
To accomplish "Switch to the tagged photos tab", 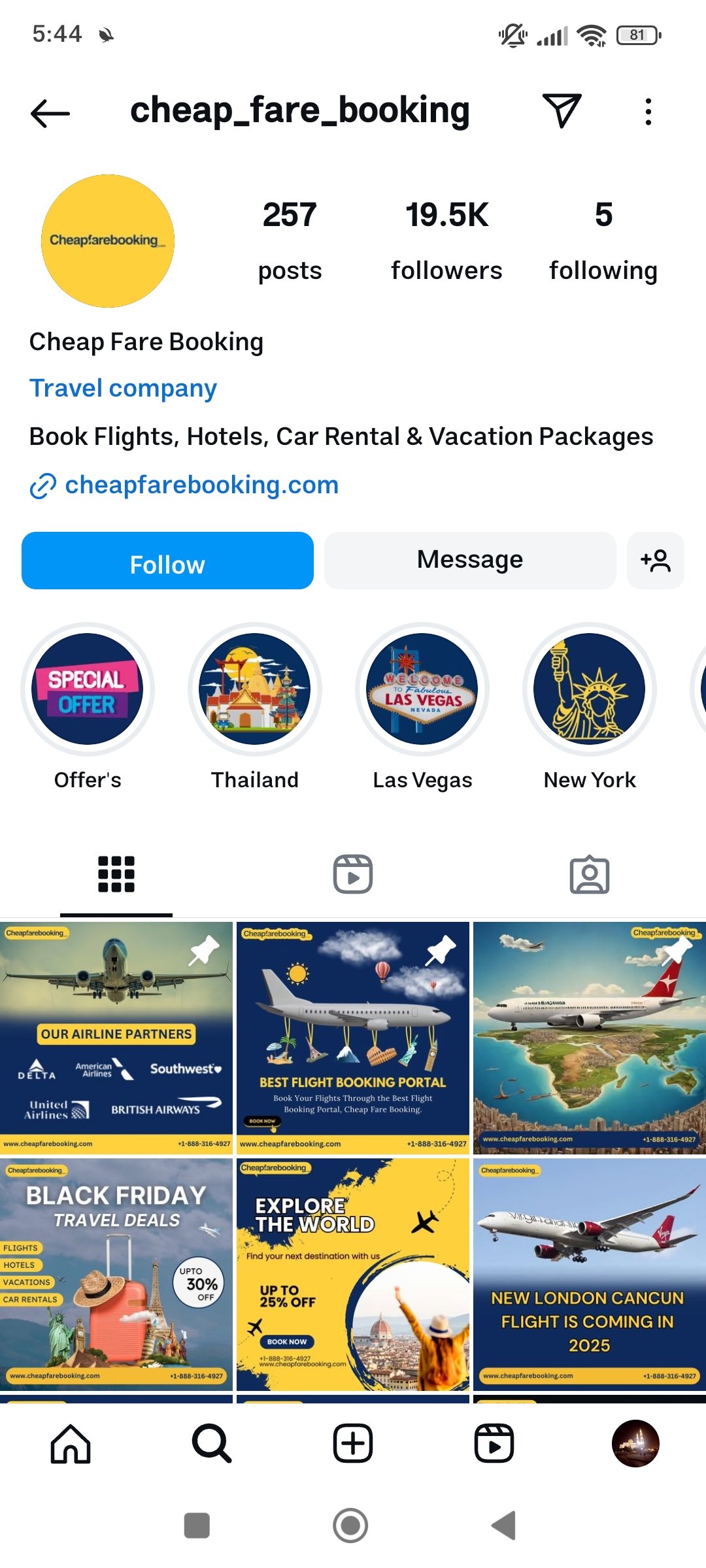I will click(x=590, y=874).
